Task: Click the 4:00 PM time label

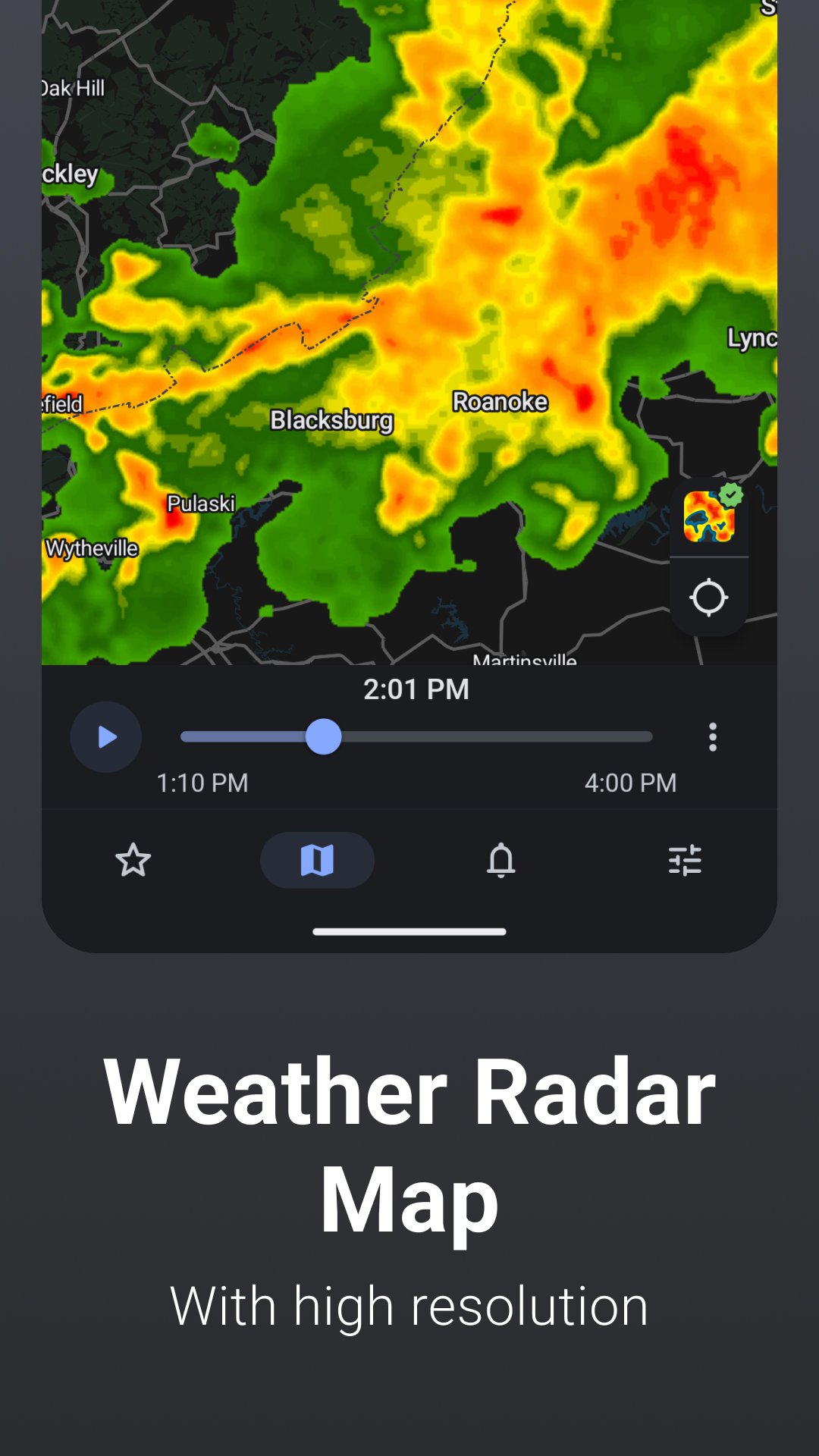Action: tap(630, 781)
